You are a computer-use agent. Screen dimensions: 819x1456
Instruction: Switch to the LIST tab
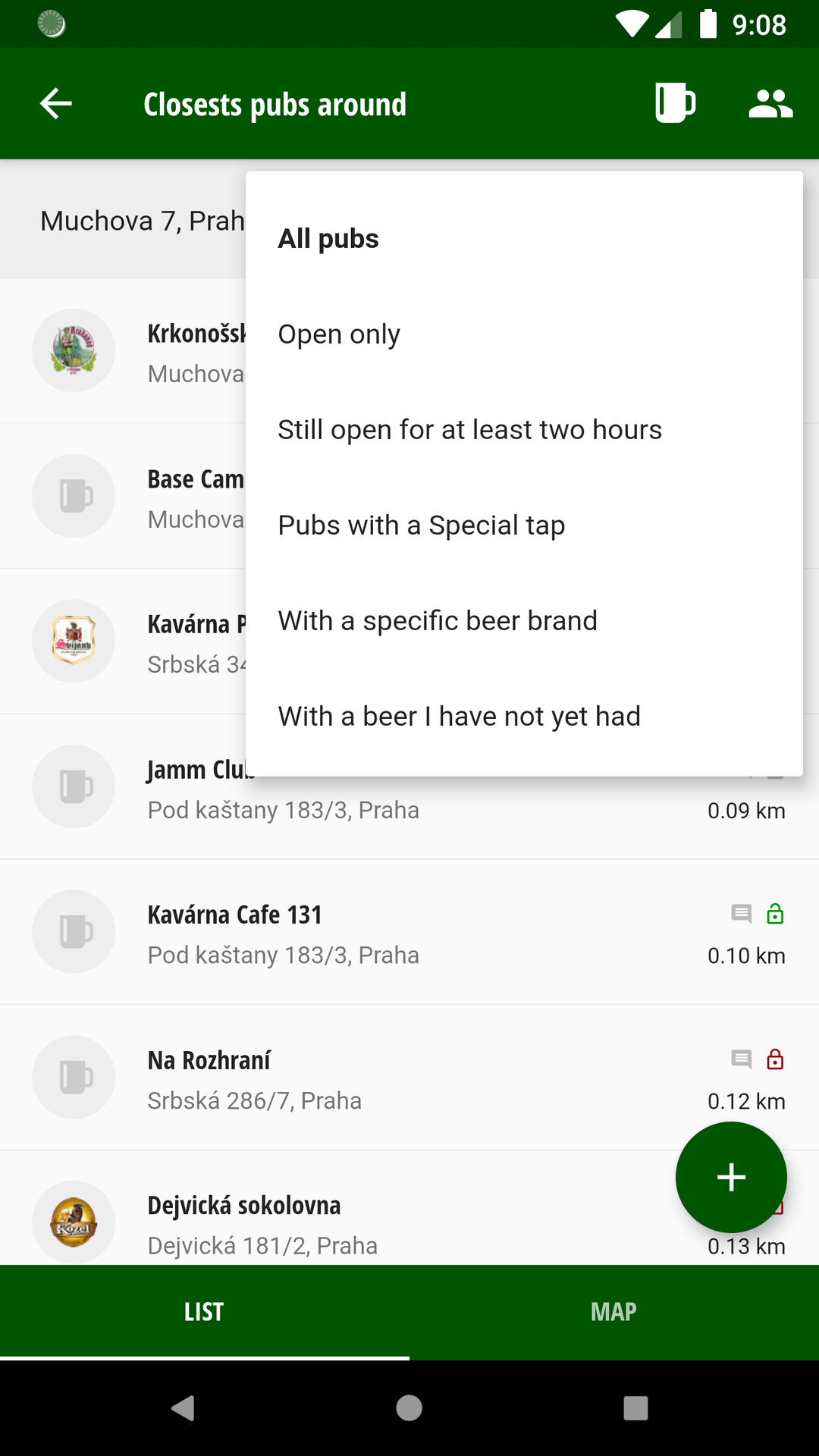(x=204, y=1312)
